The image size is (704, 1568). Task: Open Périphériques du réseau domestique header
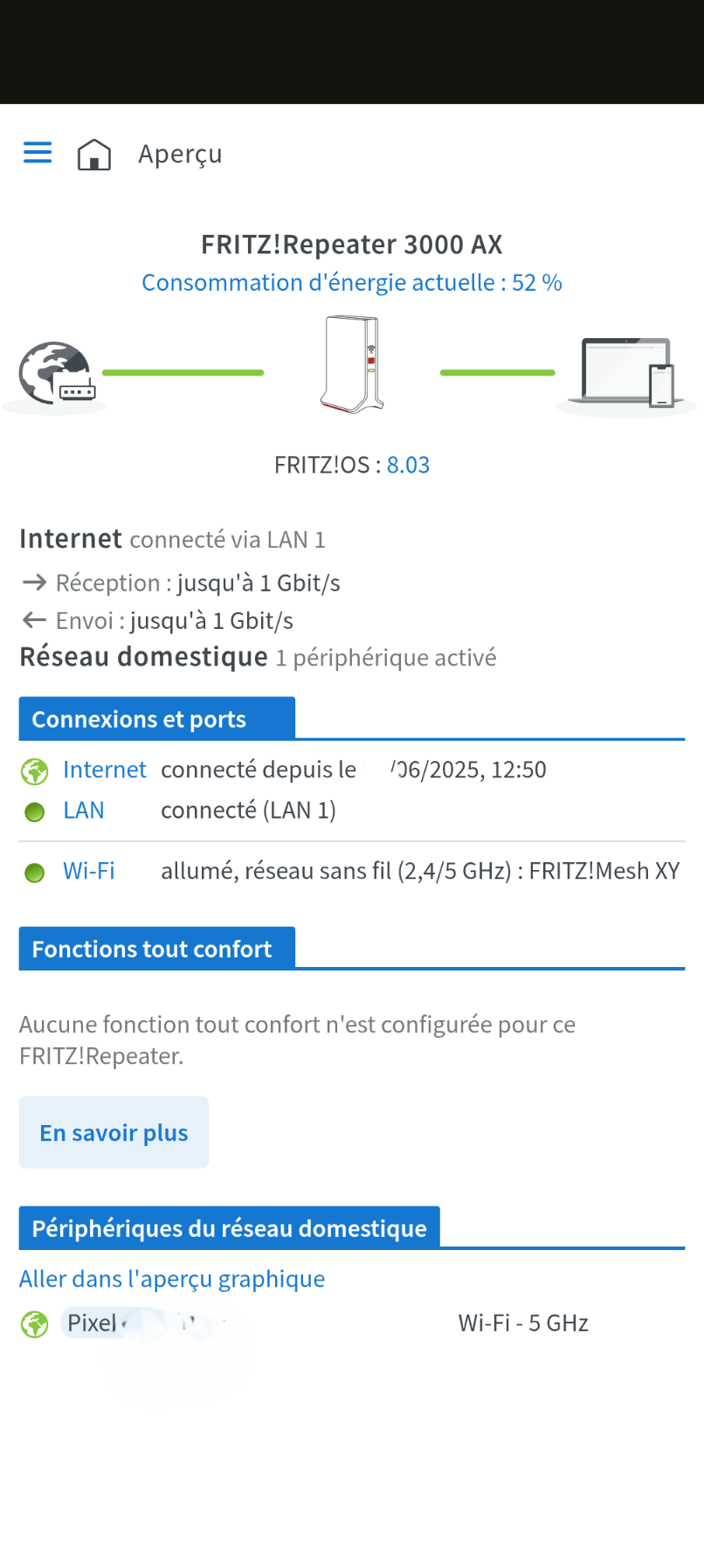(x=230, y=1228)
